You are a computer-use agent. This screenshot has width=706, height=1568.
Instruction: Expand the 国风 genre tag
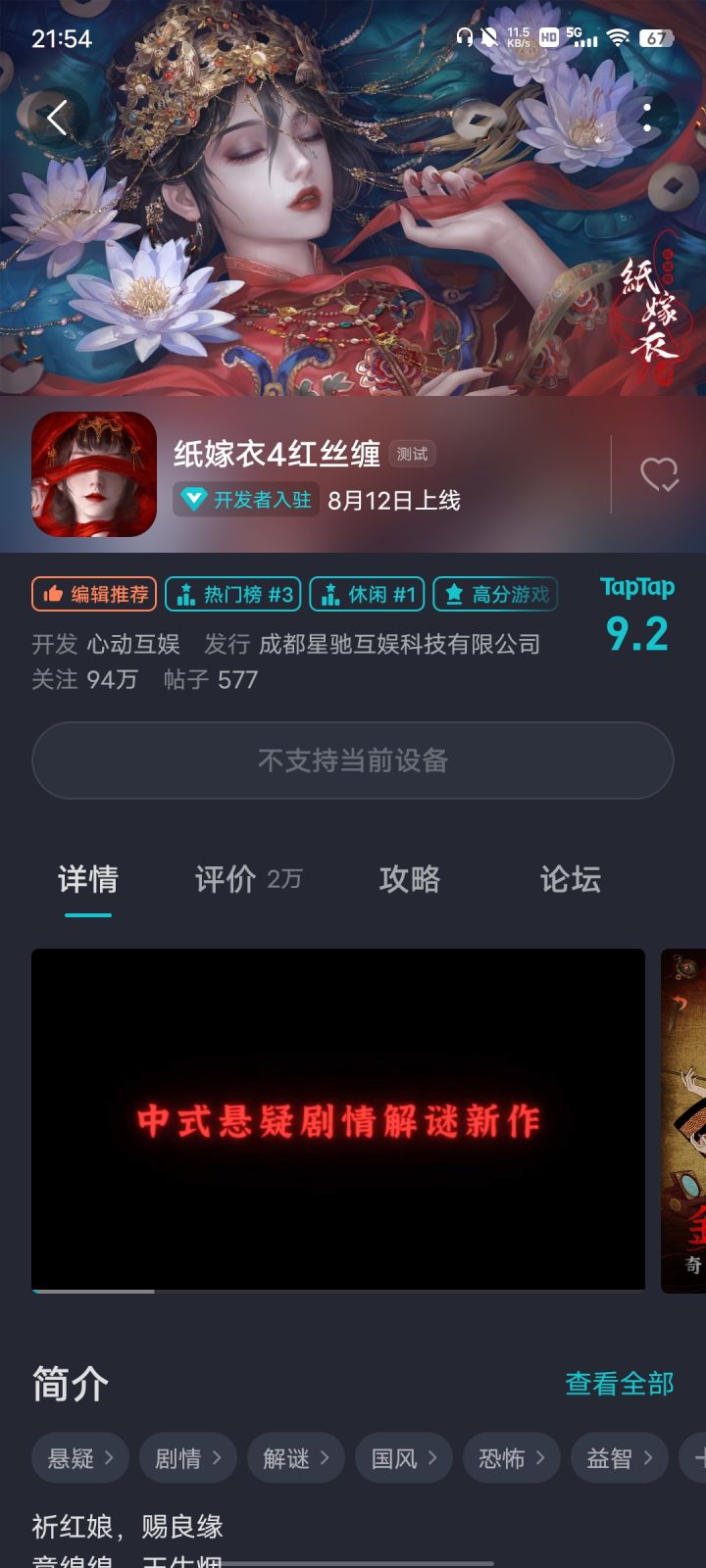coord(403,1457)
